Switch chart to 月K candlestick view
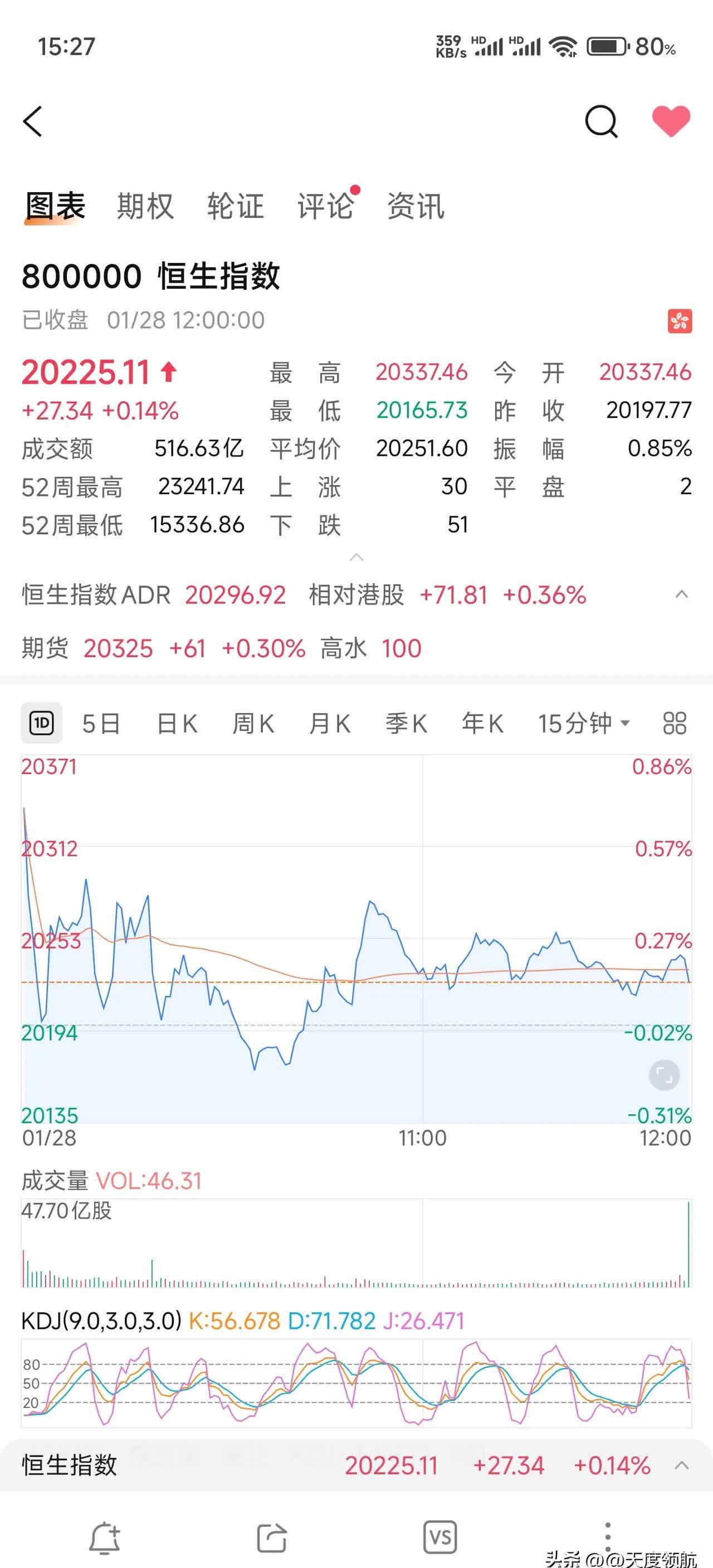 330,723
